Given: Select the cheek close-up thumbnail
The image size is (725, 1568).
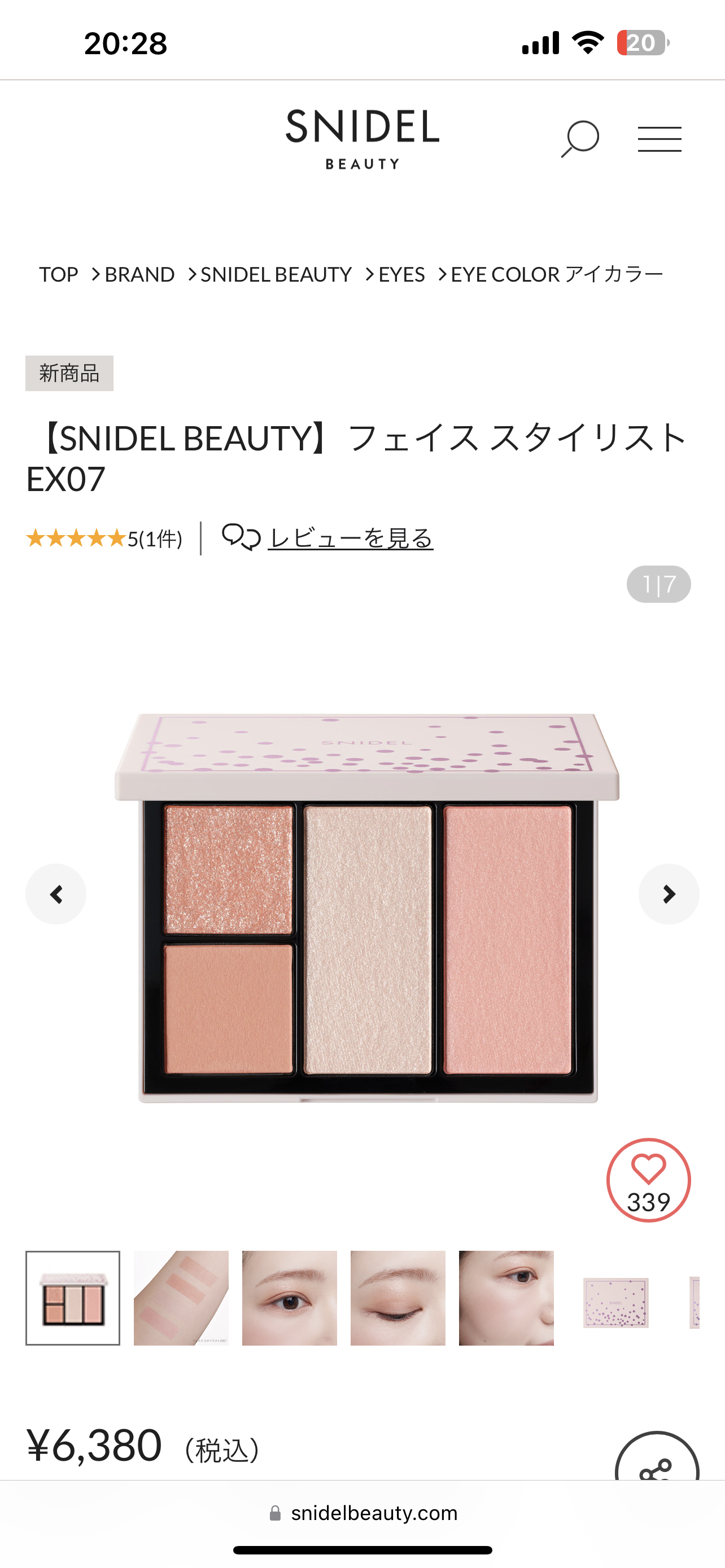Looking at the screenshot, I should click(x=506, y=1298).
